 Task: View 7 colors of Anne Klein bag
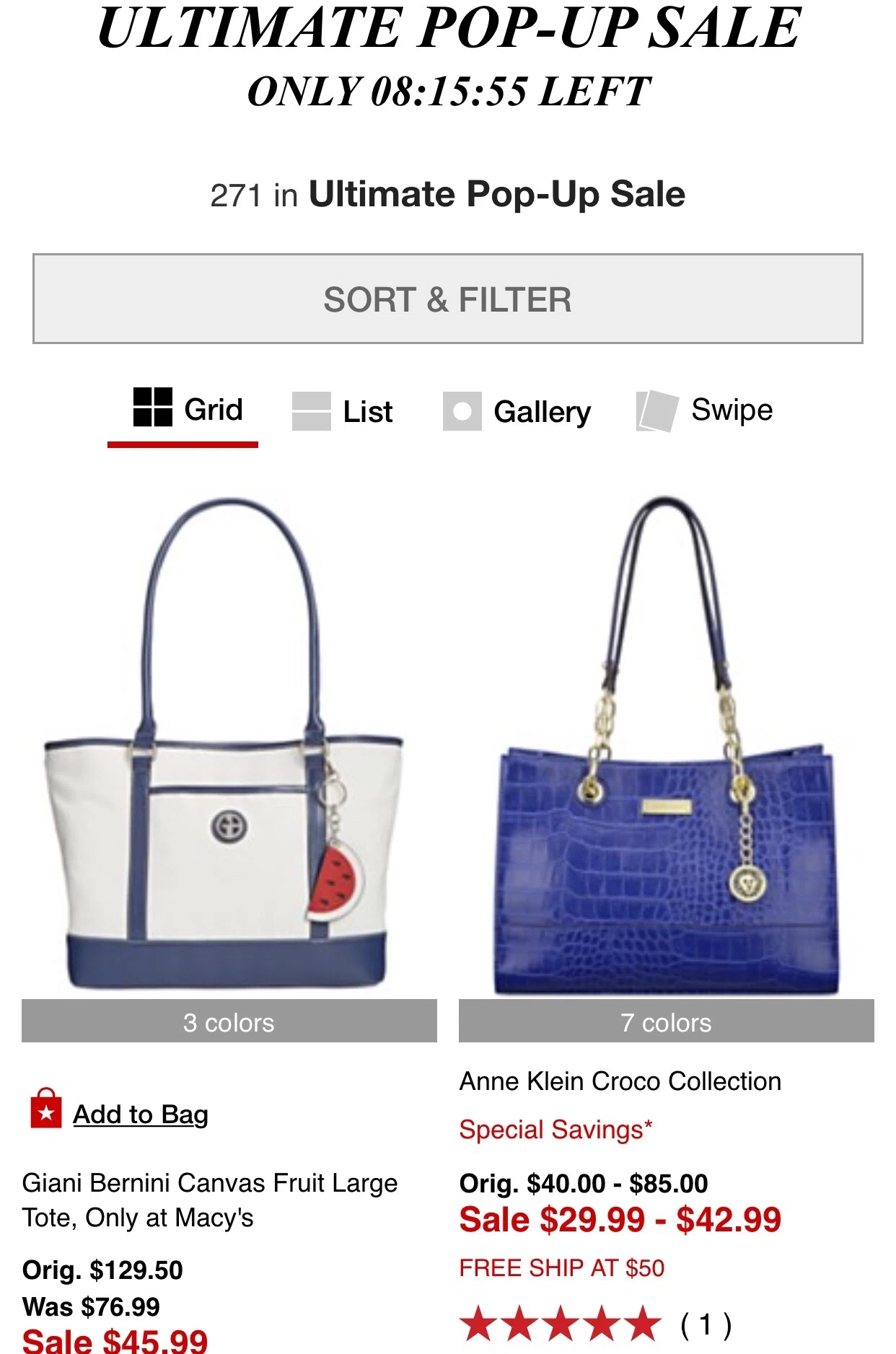coord(666,1021)
